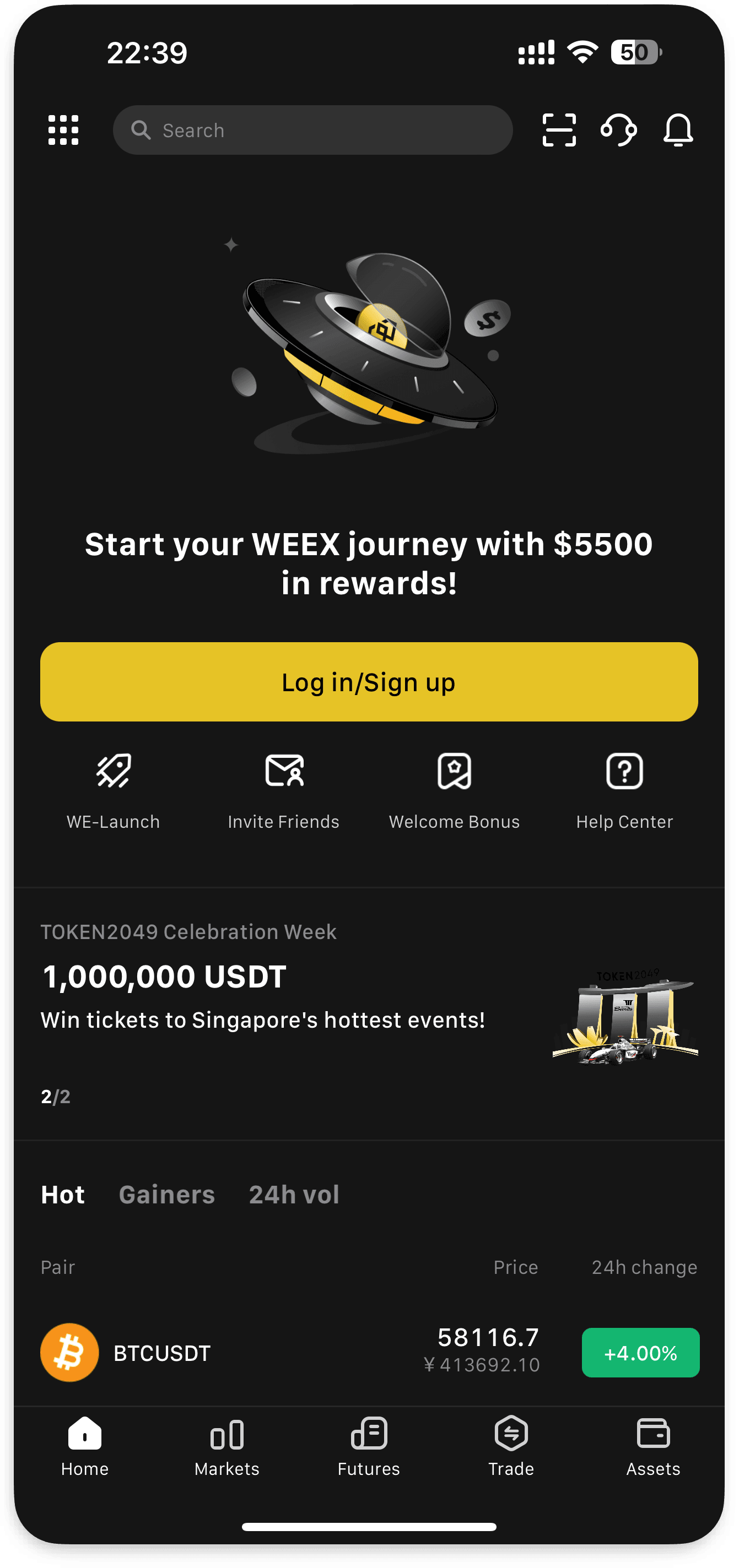The width and height of the screenshot is (739, 1568).
Task: Go to the Home tab
Action: click(x=85, y=1446)
